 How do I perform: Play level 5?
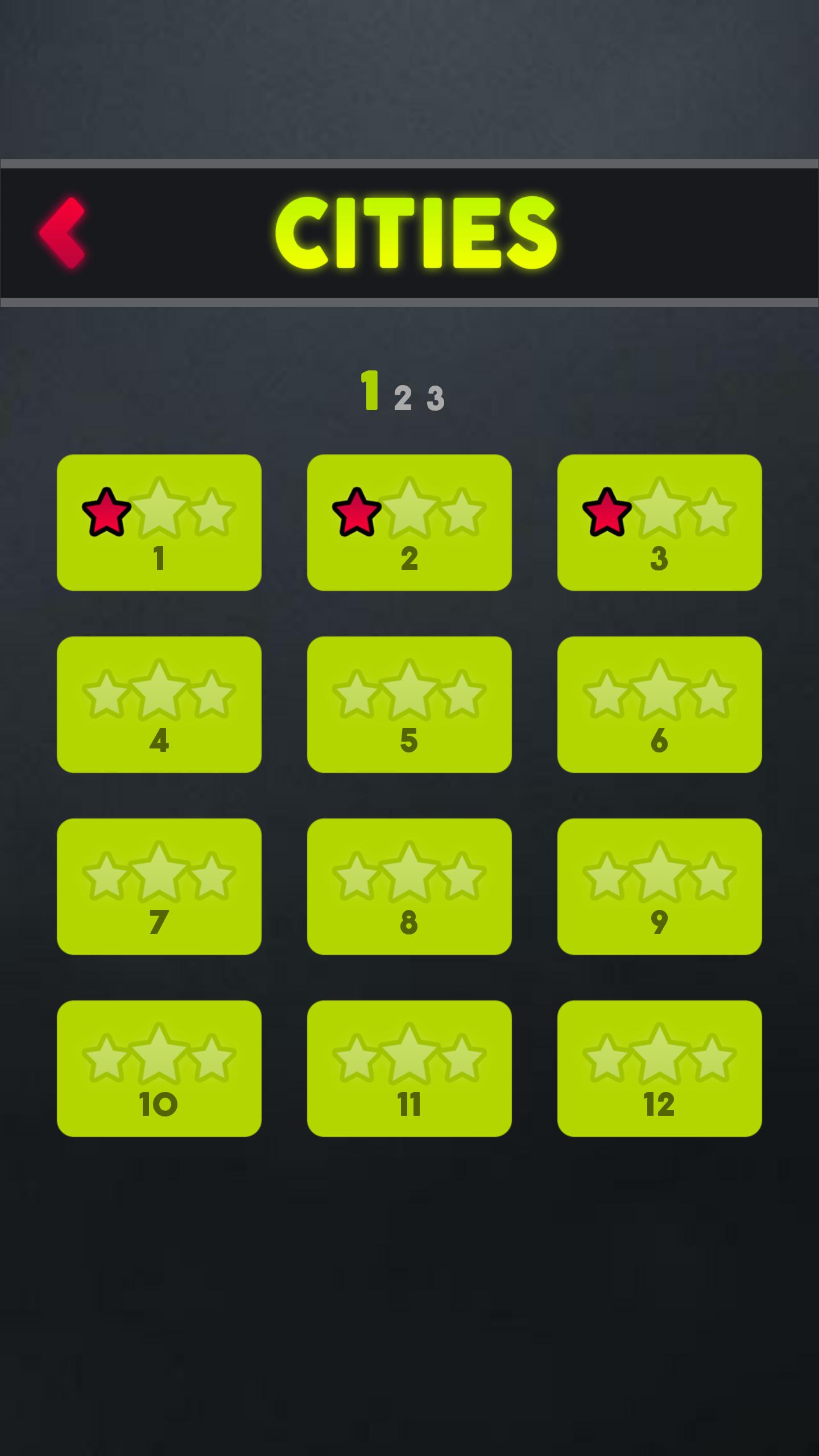pos(409,705)
